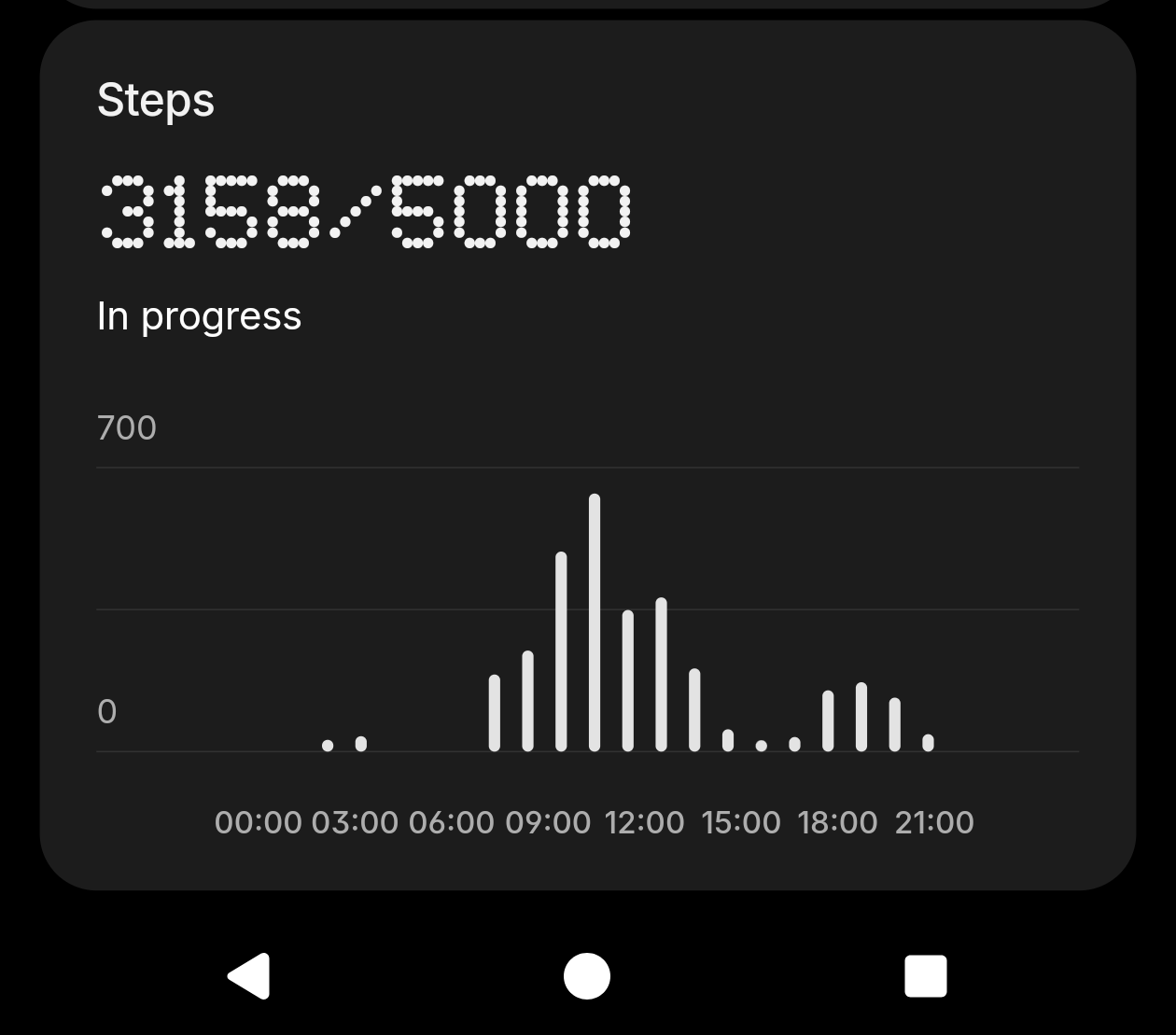Go to the home screen

(x=587, y=976)
